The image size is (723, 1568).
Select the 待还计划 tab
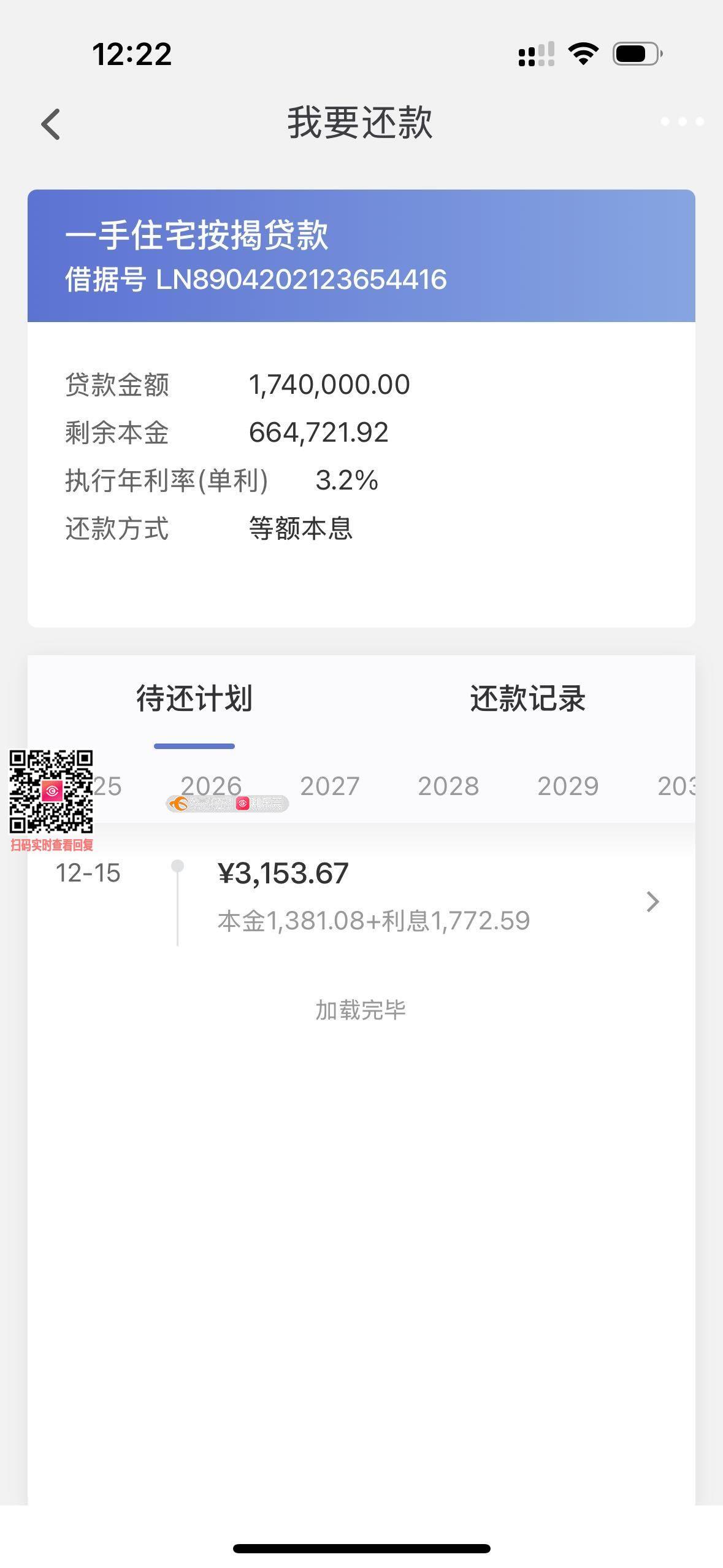tap(194, 699)
